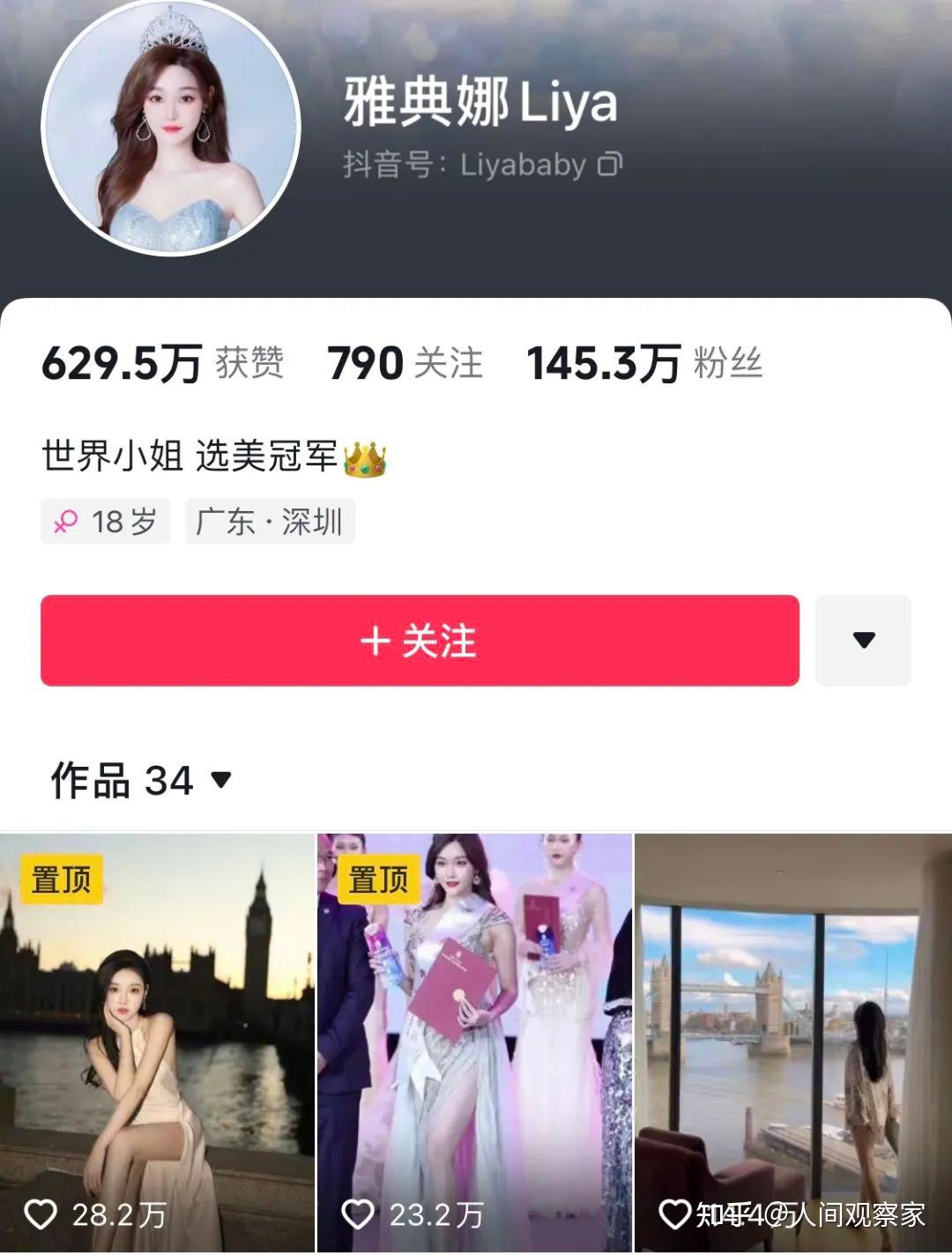
Task: Open the 145.3万 粉丝 fans list
Action: (643, 364)
